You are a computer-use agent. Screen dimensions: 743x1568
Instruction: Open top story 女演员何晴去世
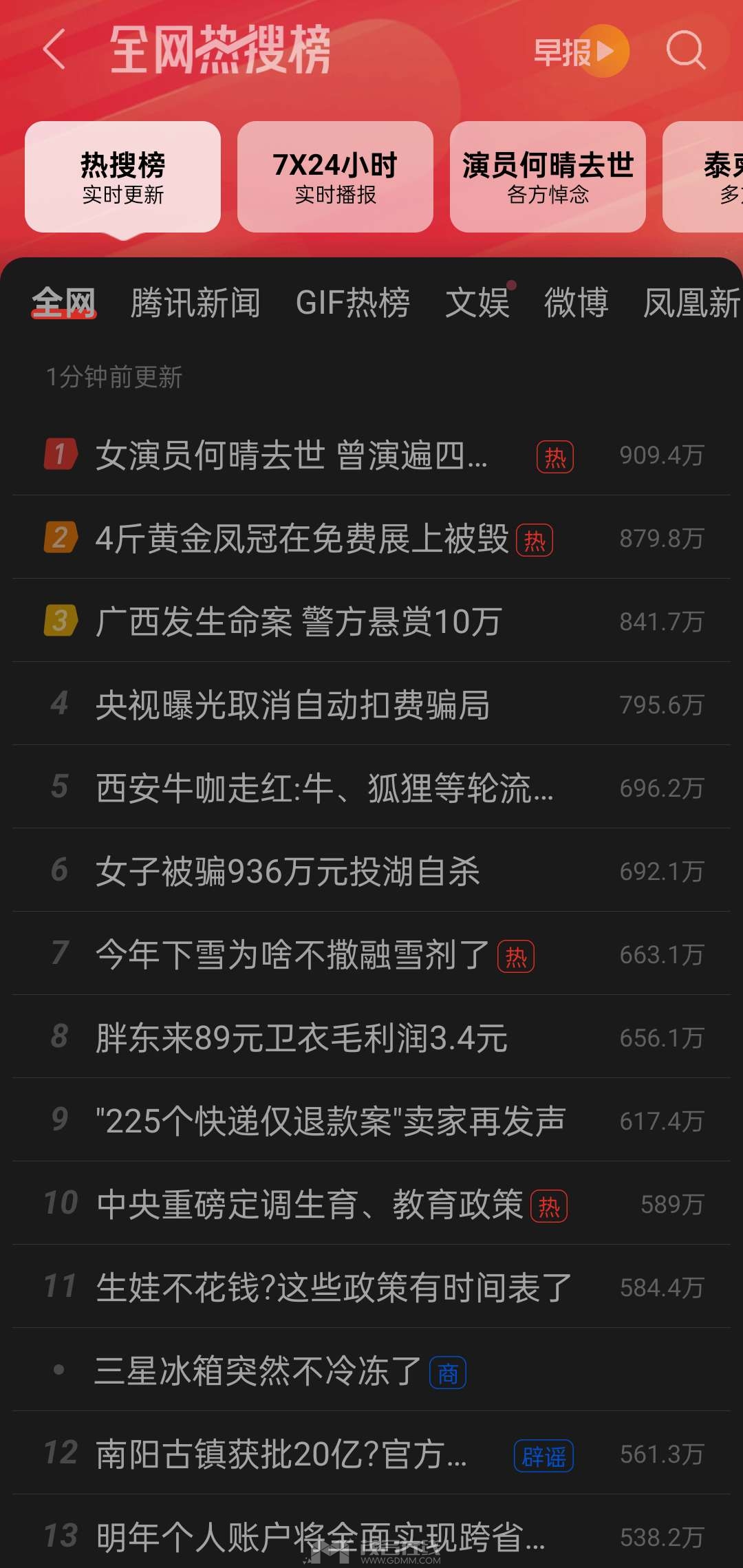click(292, 455)
